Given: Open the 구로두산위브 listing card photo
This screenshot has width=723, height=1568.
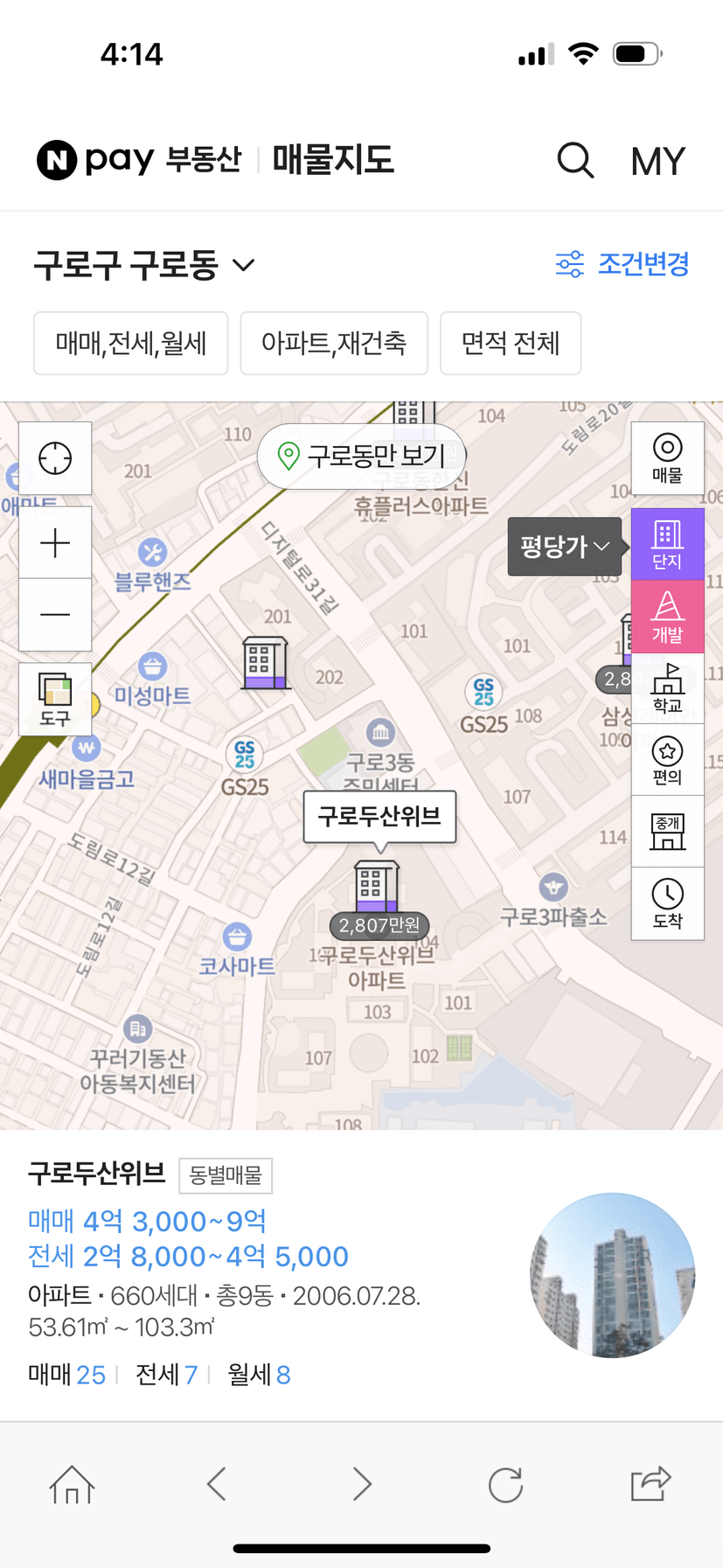Looking at the screenshot, I should tap(612, 1275).
